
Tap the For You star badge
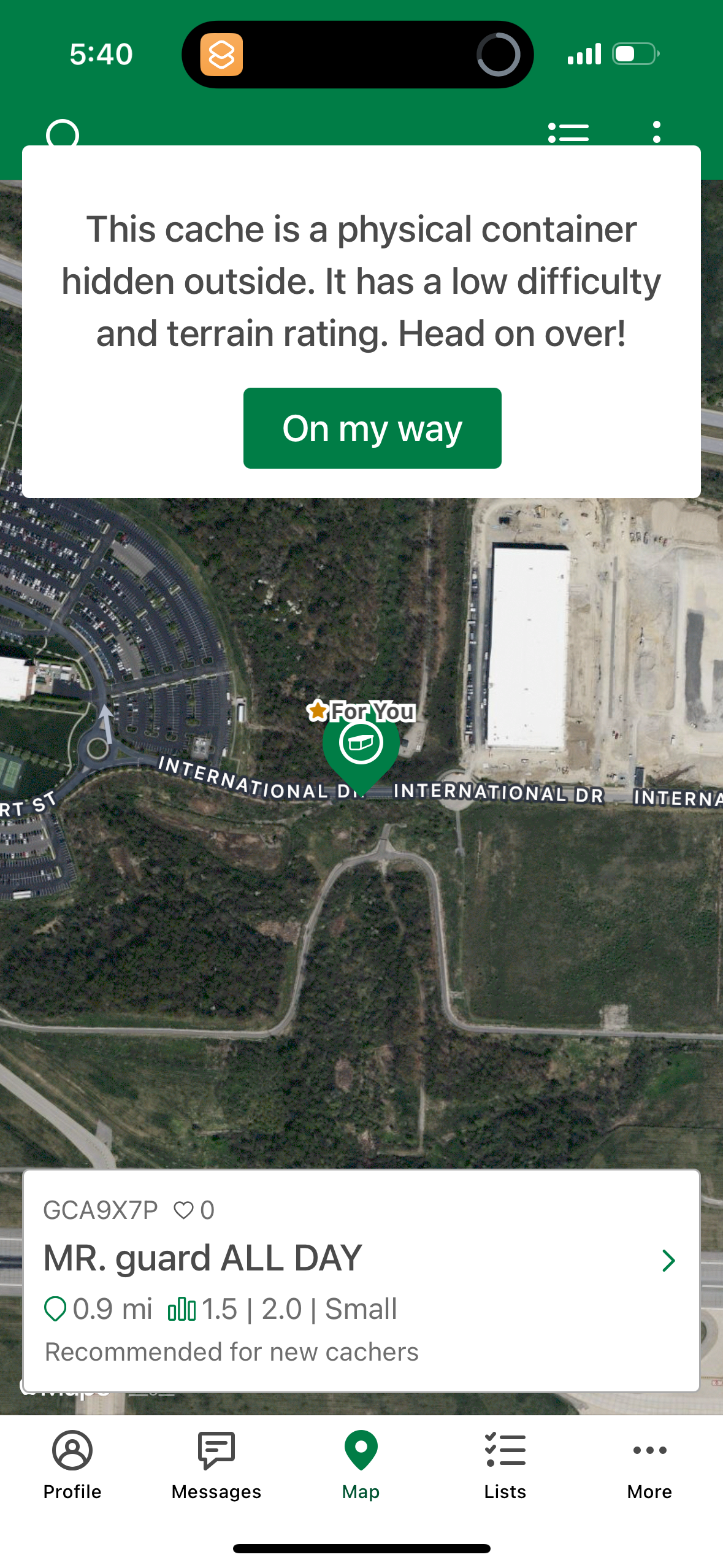pos(318,712)
